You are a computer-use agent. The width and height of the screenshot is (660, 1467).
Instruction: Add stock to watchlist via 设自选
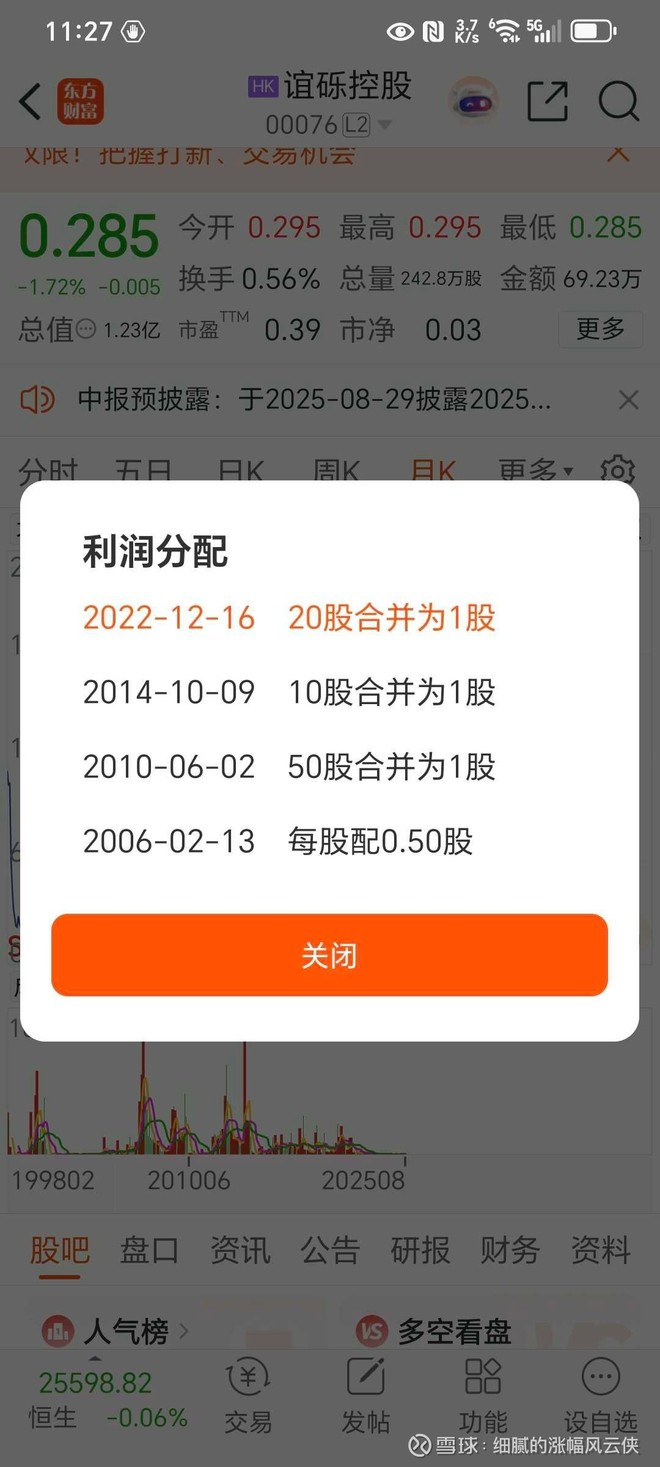pos(600,1396)
